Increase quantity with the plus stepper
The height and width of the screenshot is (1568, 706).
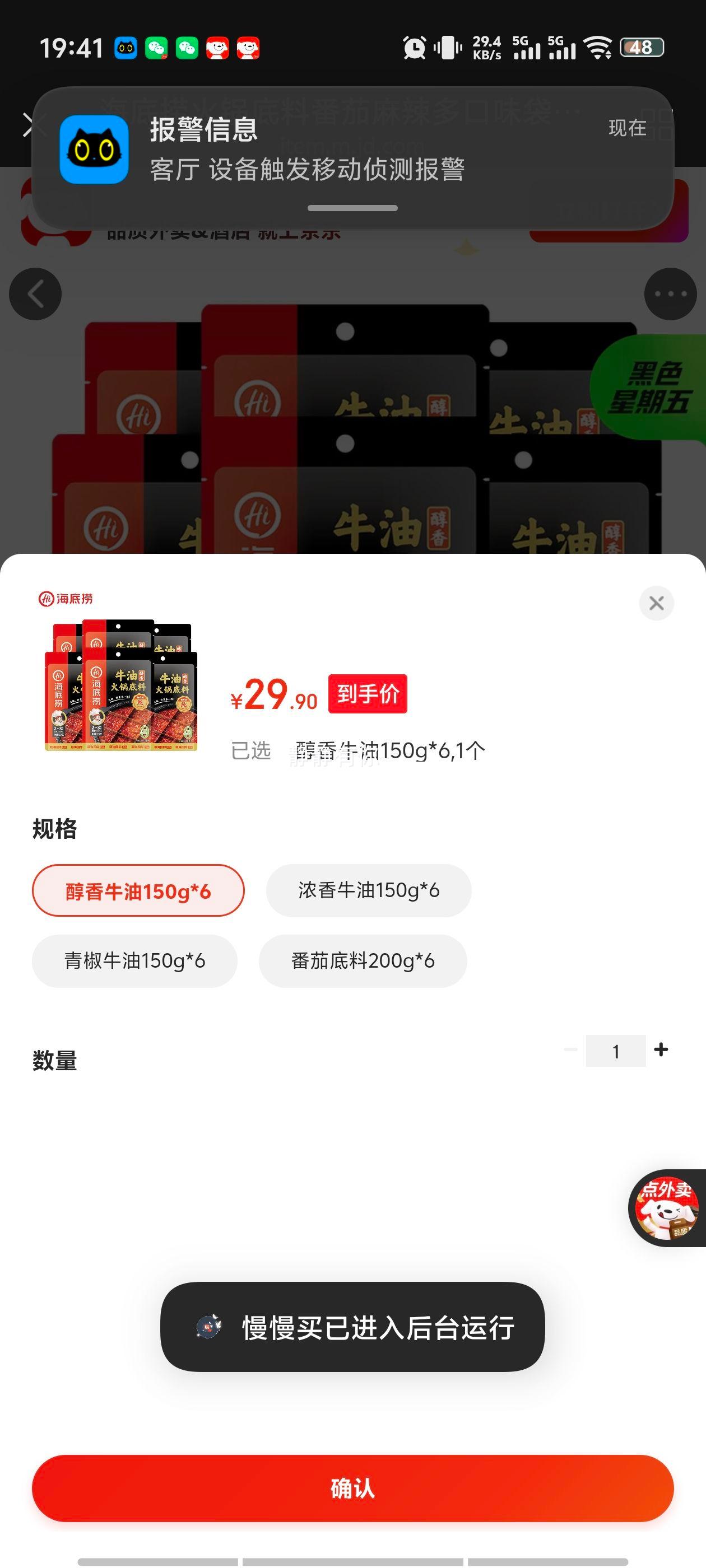tap(661, 1050)
